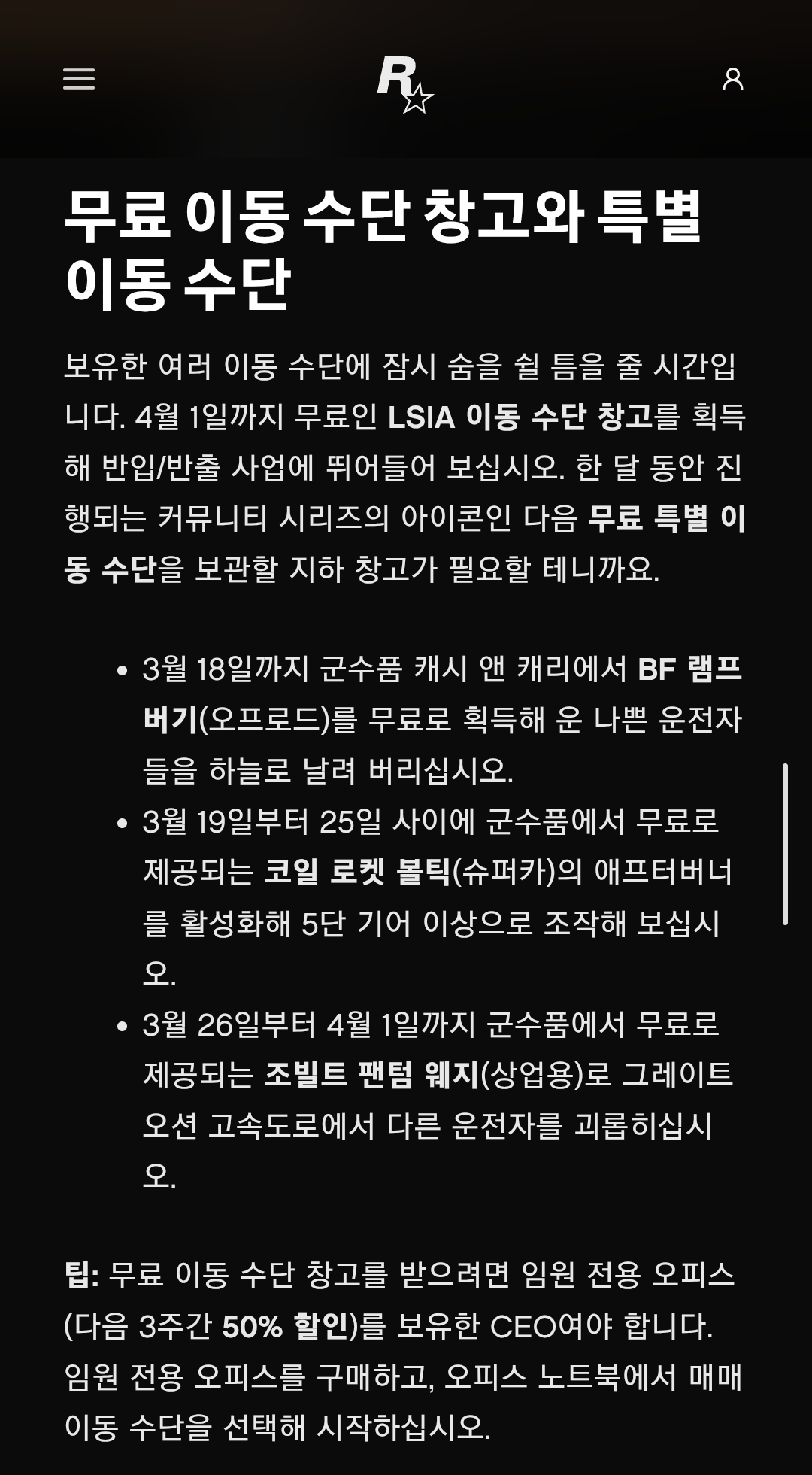Tap the Rockstar logo to go home
Image resolution: width=812 pixels, height=1475 pixels.
tap(404, 83)
